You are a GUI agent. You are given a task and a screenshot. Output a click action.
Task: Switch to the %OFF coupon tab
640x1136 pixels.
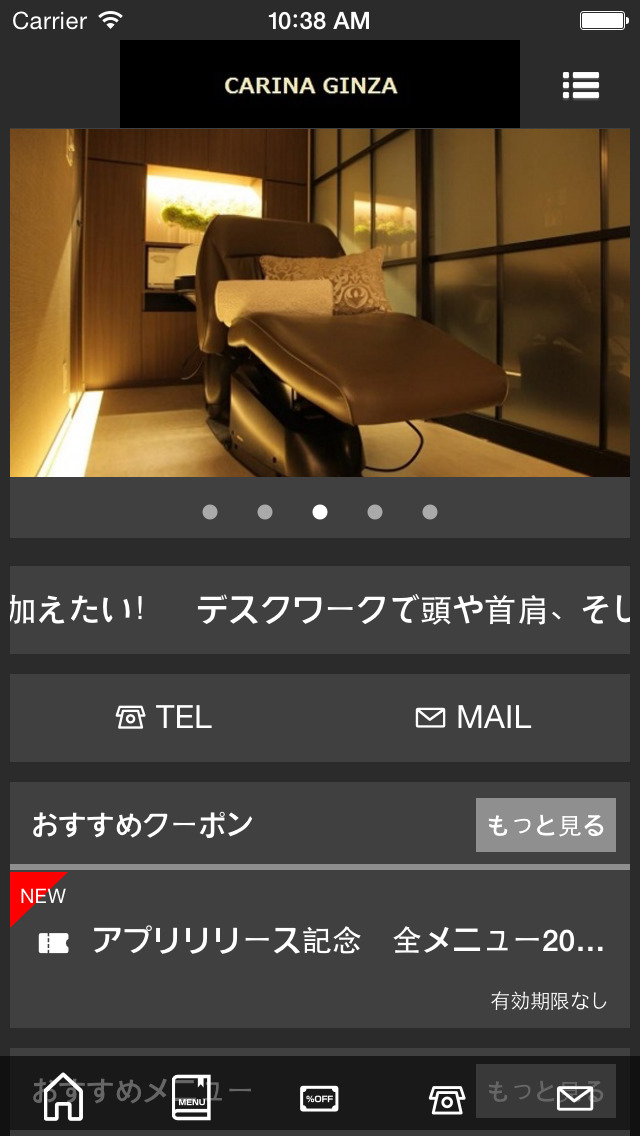click(319, 1098)
